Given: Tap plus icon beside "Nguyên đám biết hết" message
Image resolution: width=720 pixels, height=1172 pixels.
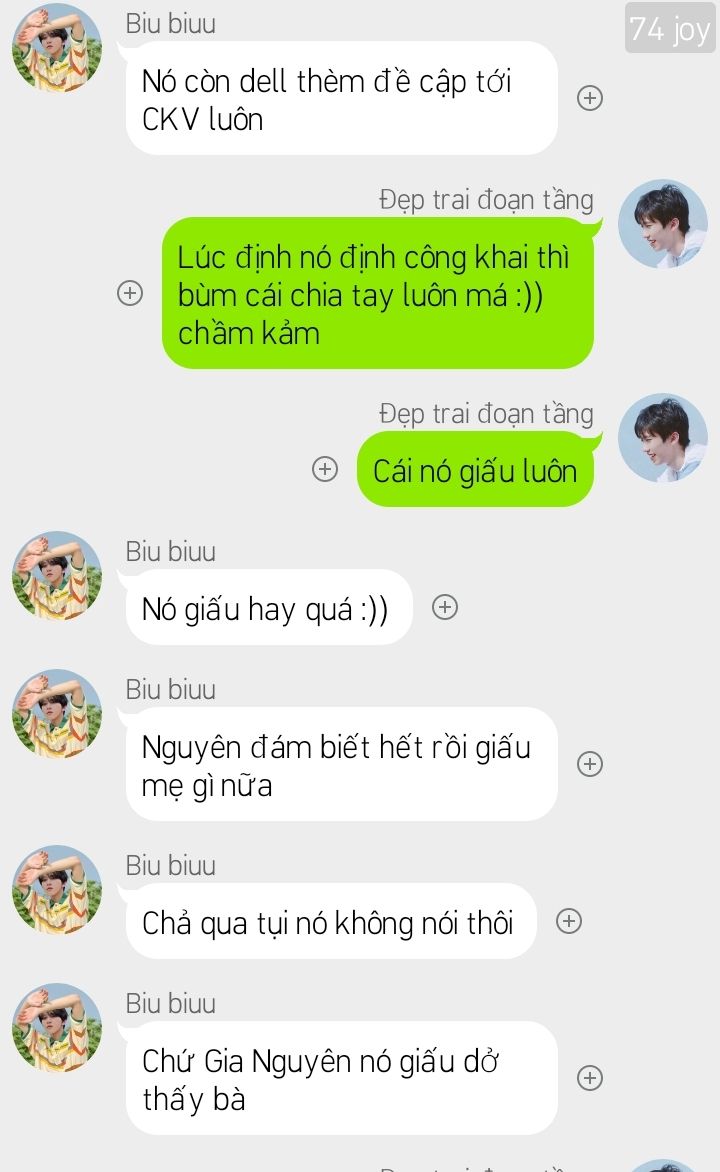Looking at the screenshot, I should [x=590, y=764].
